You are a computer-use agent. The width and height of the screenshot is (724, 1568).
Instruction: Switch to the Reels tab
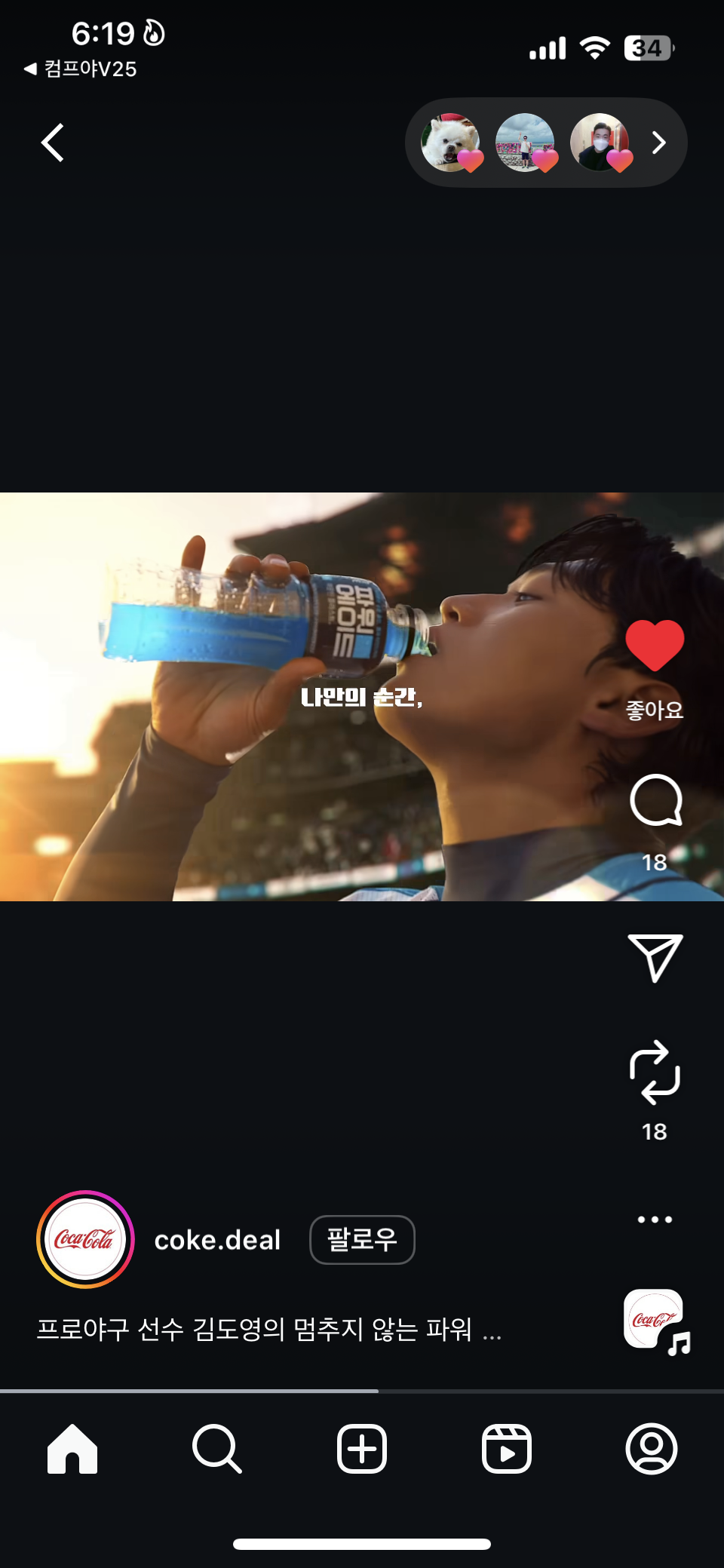(507, 1449)
